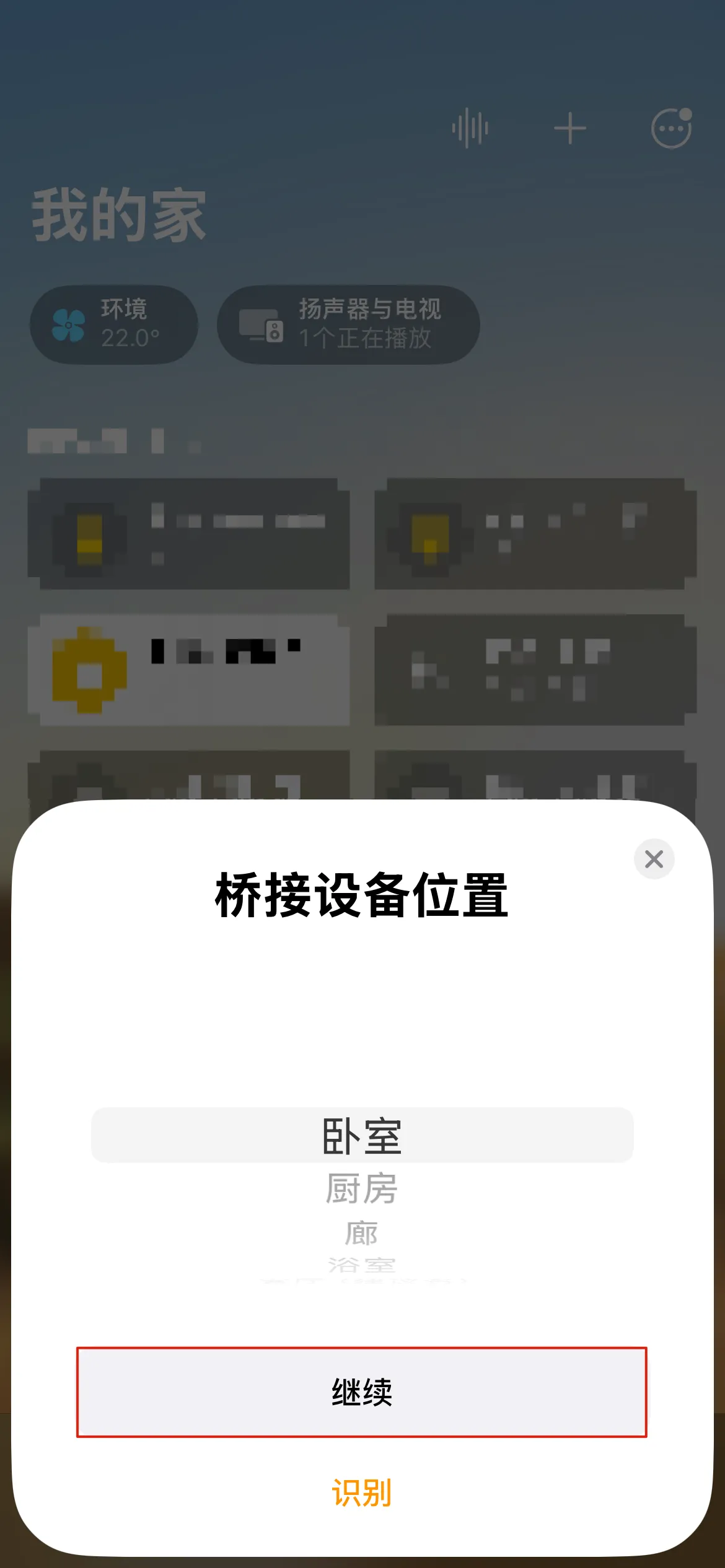Tap the 识别 (Identify) link

coord(362,1492)
